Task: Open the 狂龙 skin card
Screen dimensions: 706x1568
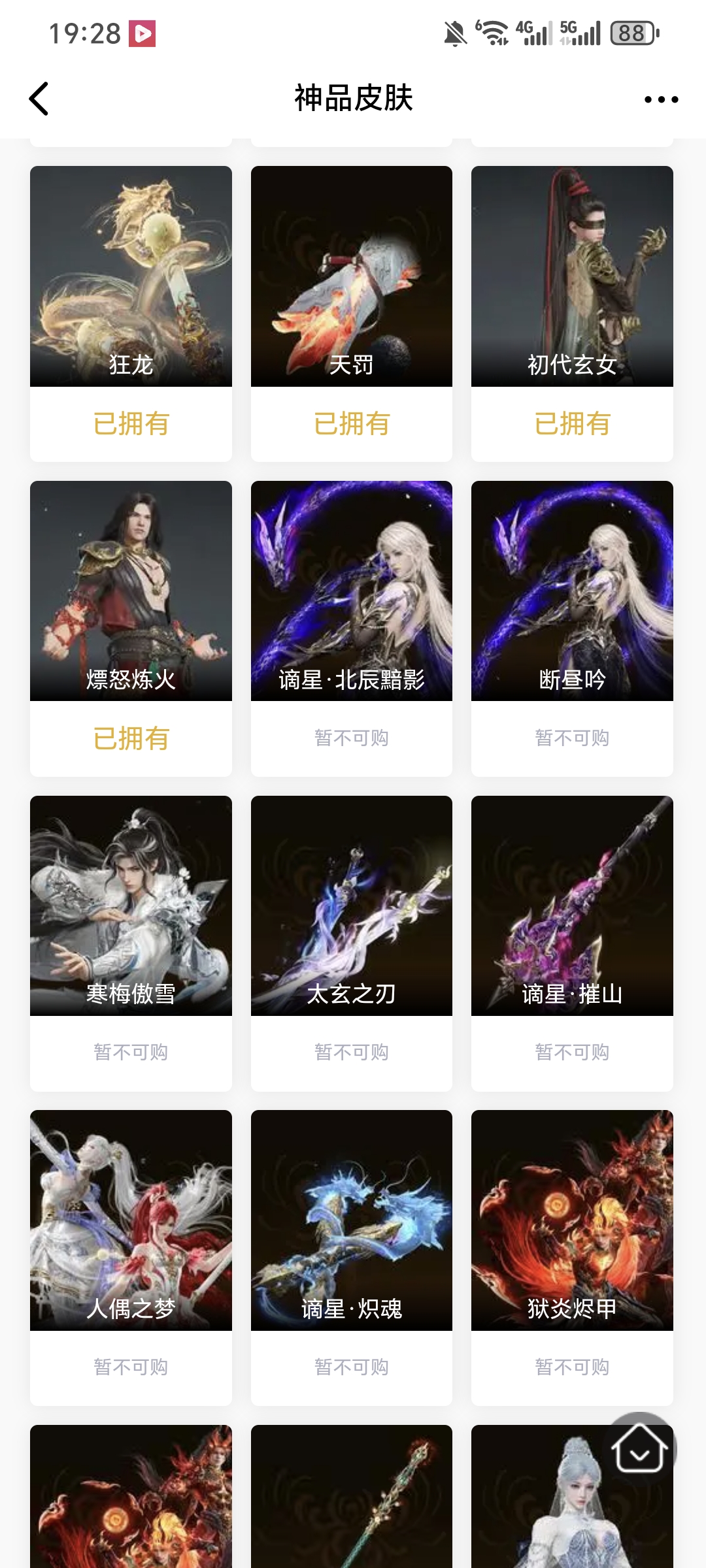Action: coord(131,277)
